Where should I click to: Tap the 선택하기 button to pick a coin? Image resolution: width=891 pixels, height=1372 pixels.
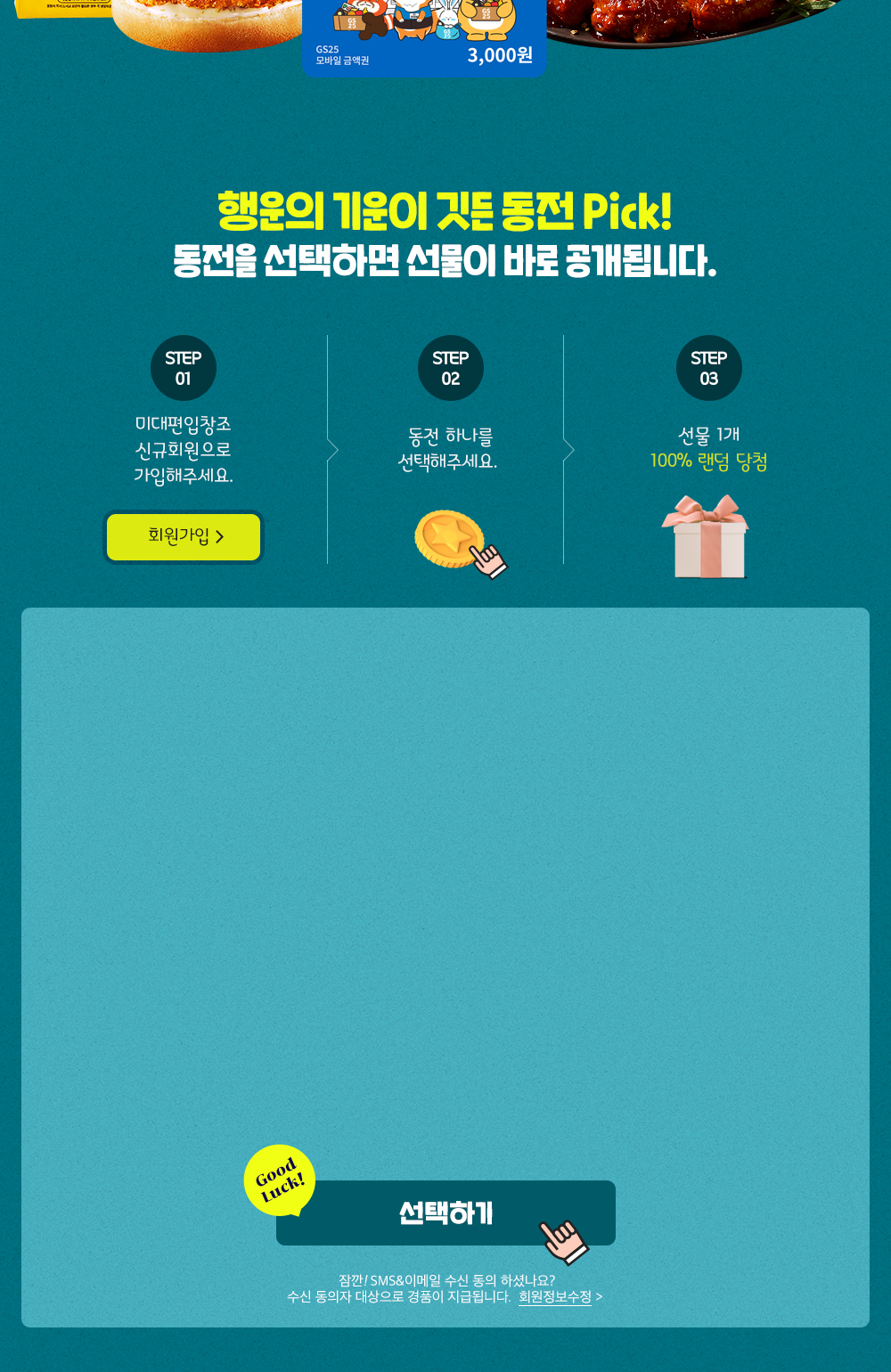click(445, 1213)
